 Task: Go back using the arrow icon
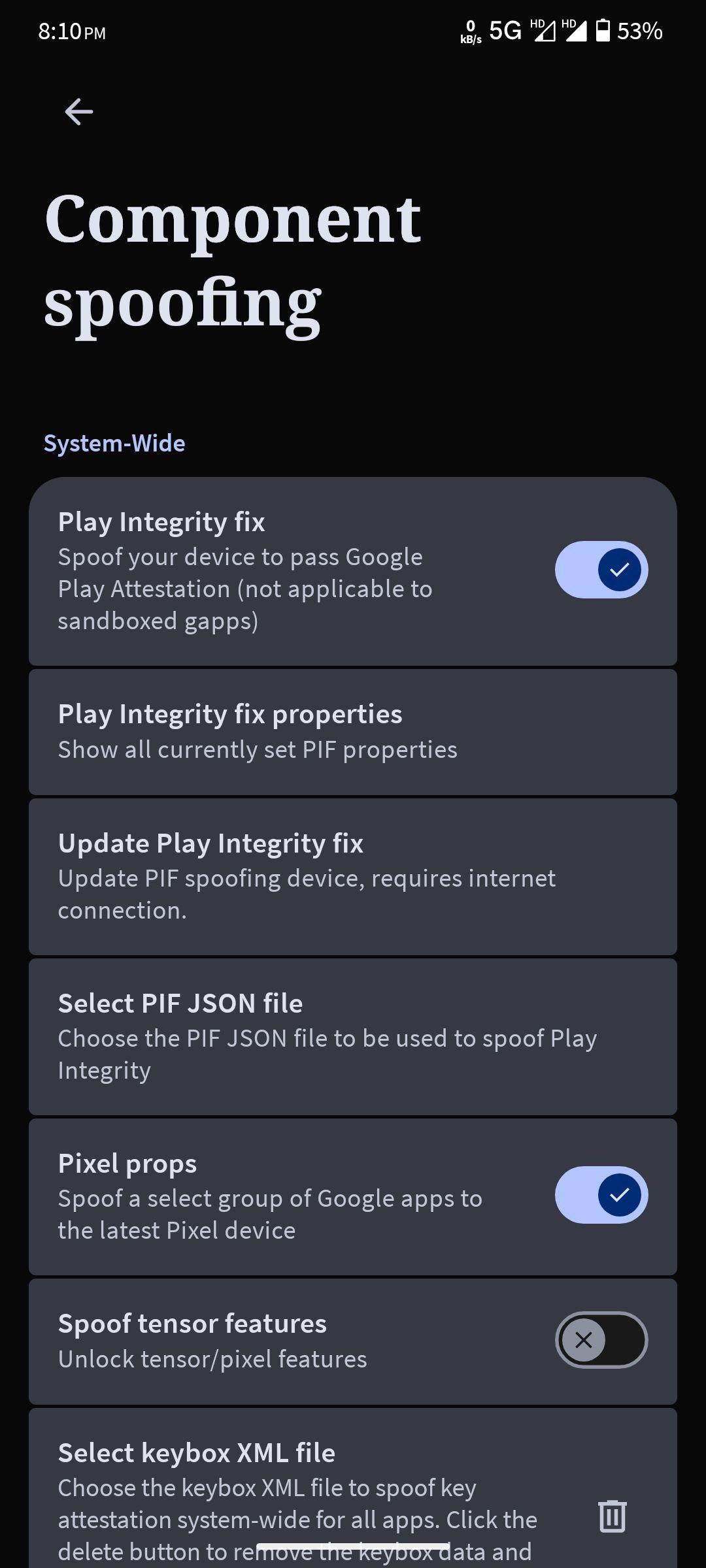[x=78, y=112]
